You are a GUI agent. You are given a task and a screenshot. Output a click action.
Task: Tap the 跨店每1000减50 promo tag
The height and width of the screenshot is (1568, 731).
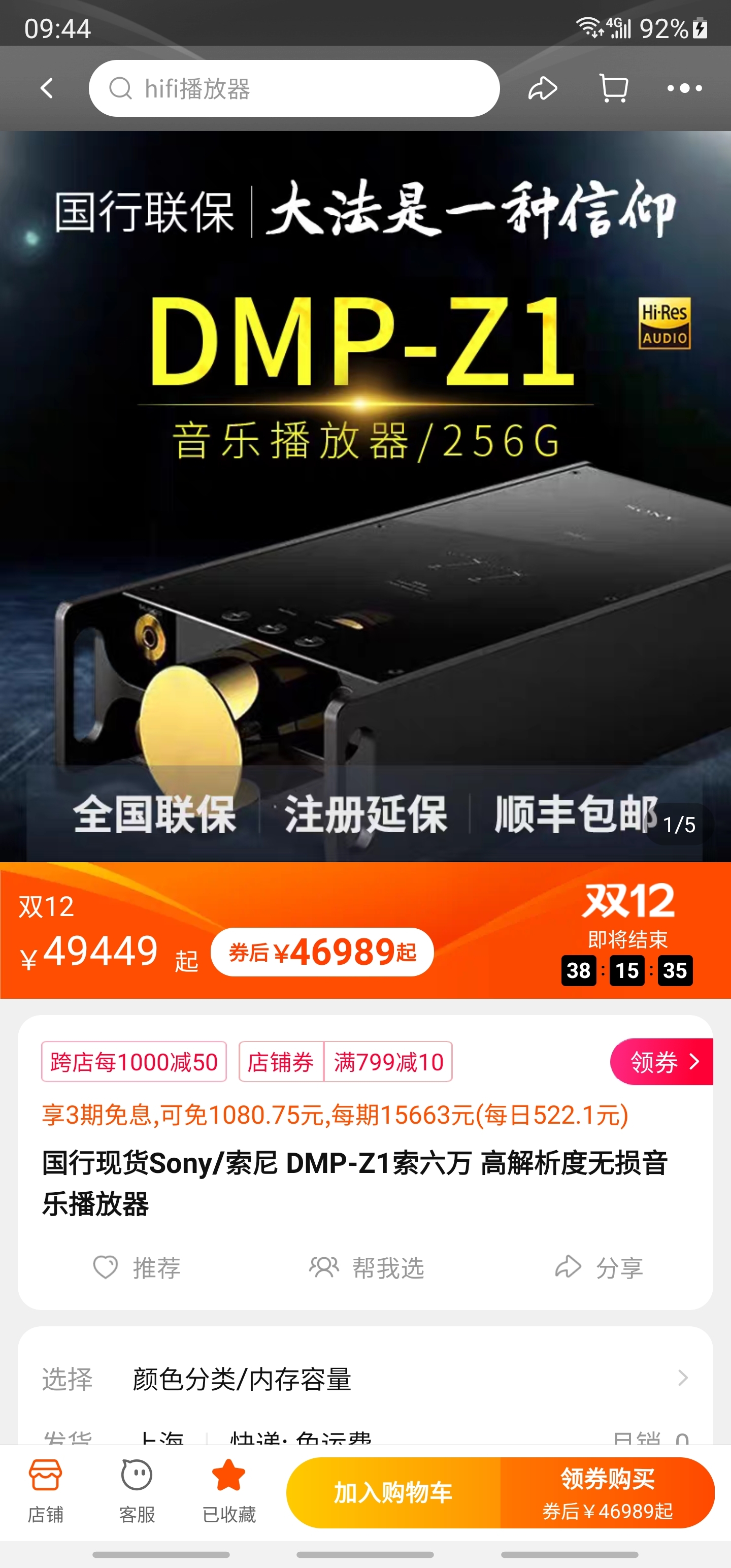click(x=134, y=1062)
